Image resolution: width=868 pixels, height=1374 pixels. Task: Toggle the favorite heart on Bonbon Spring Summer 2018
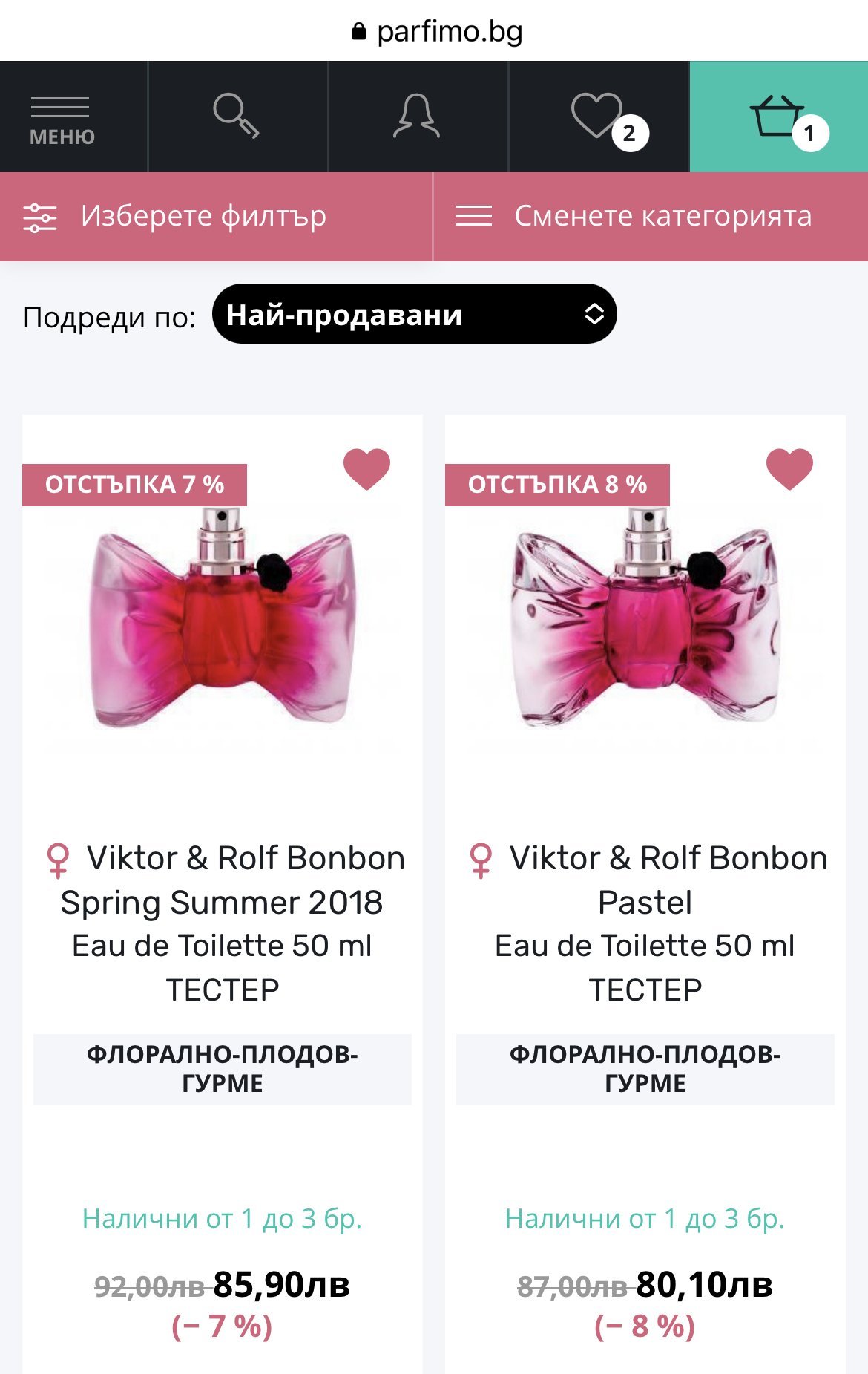pyautogui.click(x=366, y=469)
